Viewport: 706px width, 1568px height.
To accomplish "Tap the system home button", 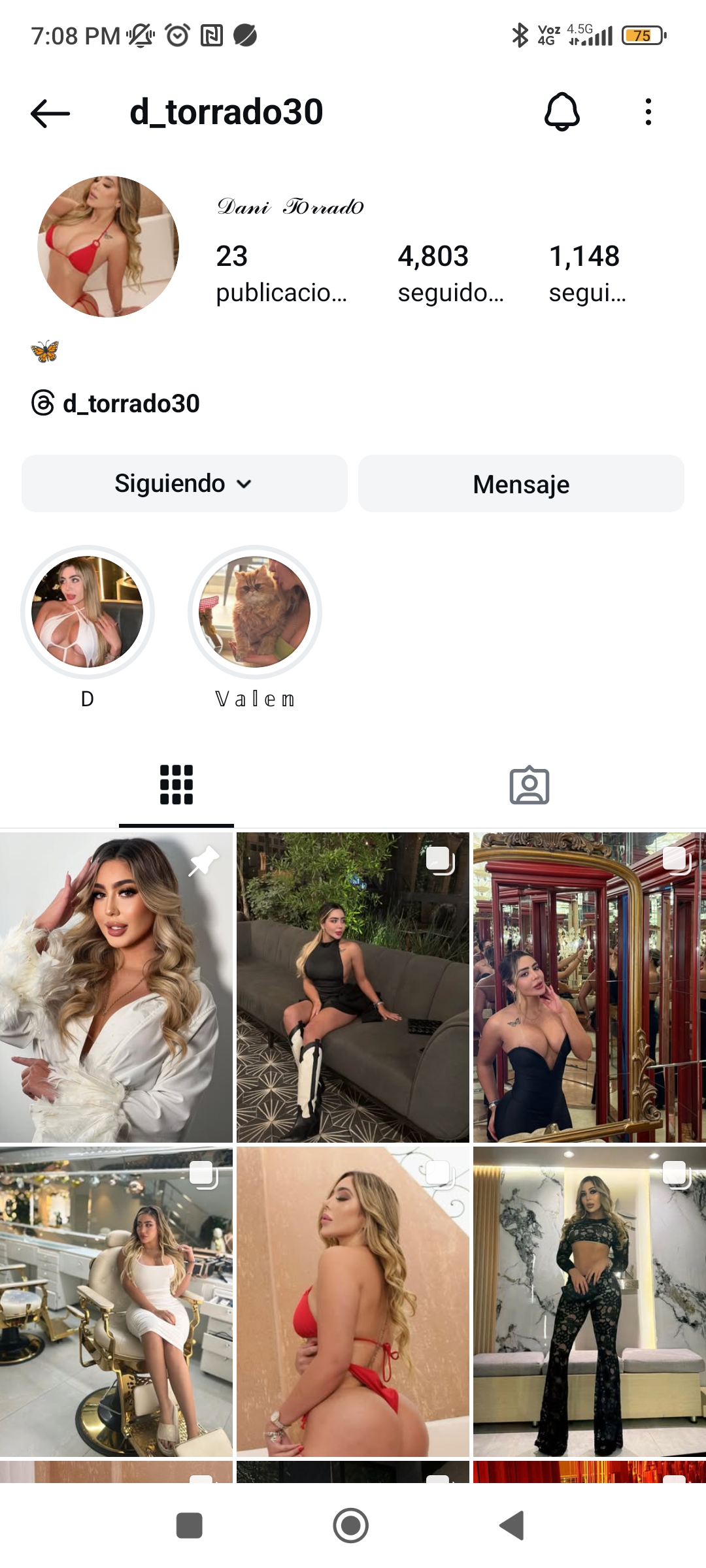I will point(351,1526).
